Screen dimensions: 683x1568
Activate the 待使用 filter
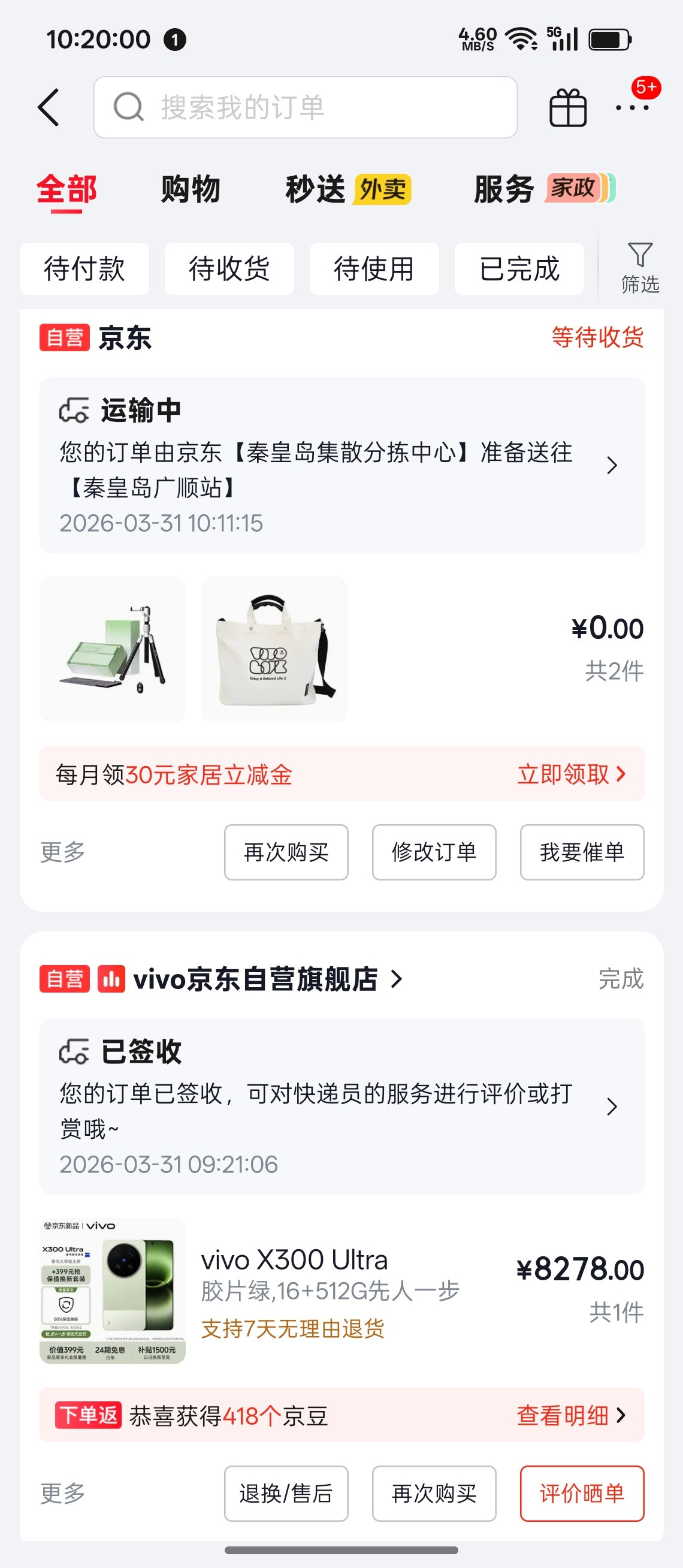click(374, 269)
